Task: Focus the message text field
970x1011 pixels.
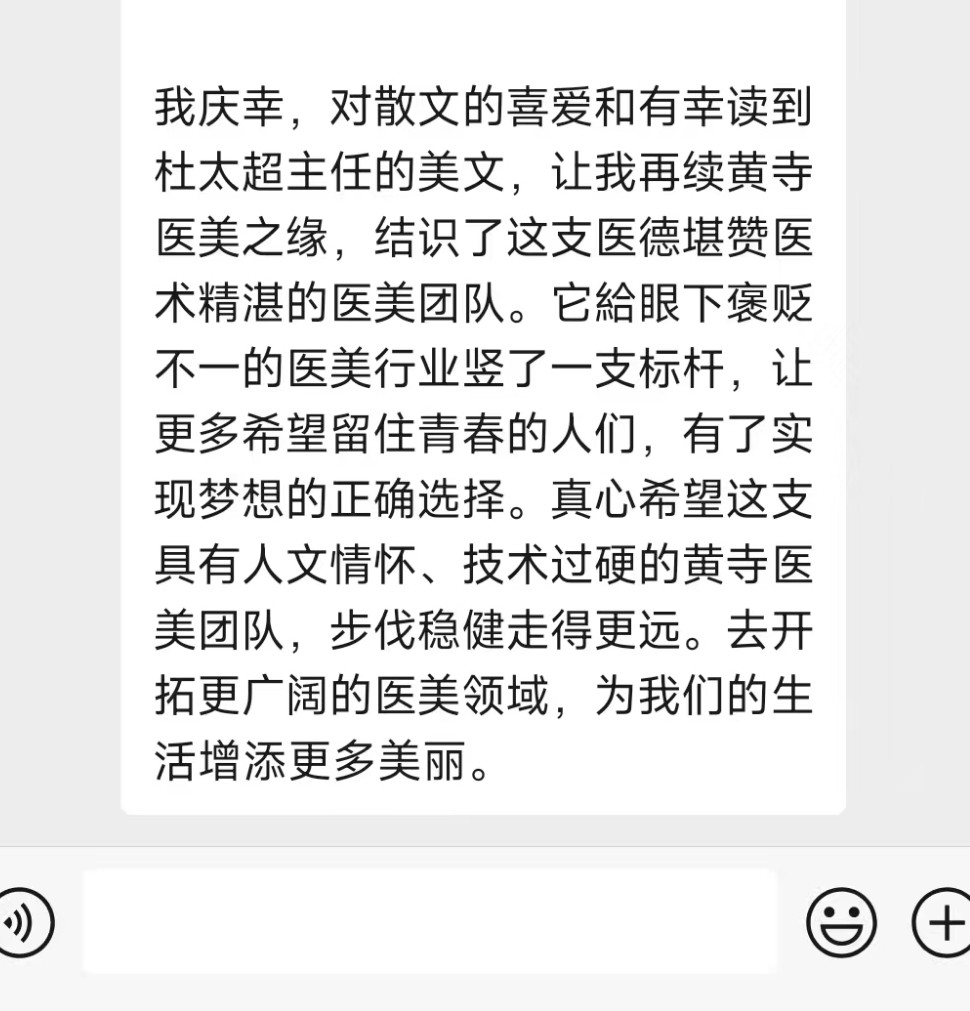Action: coord(430,921)
